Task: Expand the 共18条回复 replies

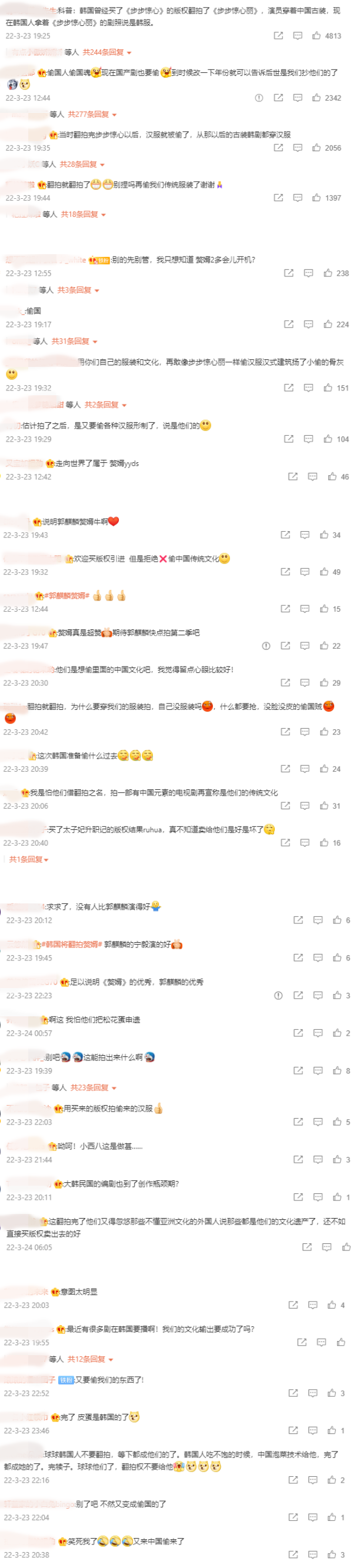Action: coord(83,214)
